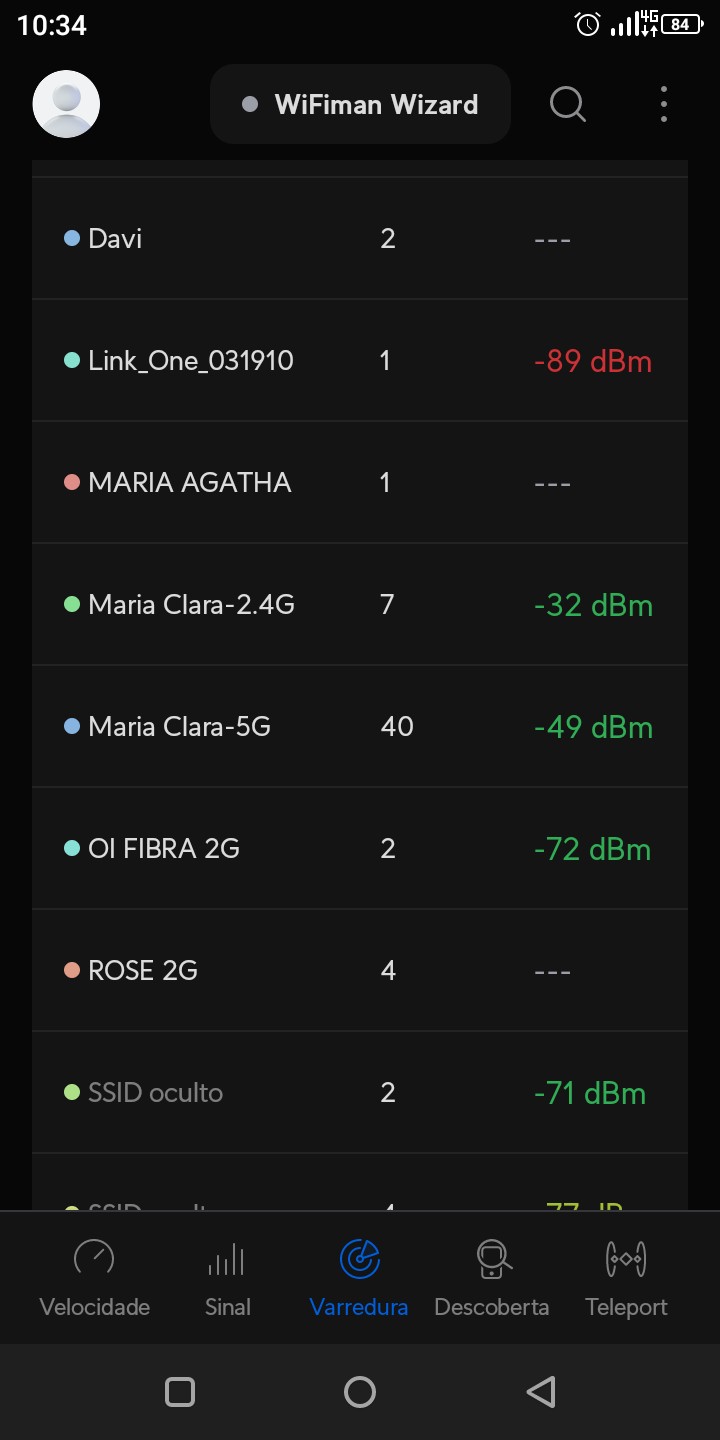Viewport: 720px width, 1440px height.
Task: View details for Link_One_031910
Action: point(360,361)
